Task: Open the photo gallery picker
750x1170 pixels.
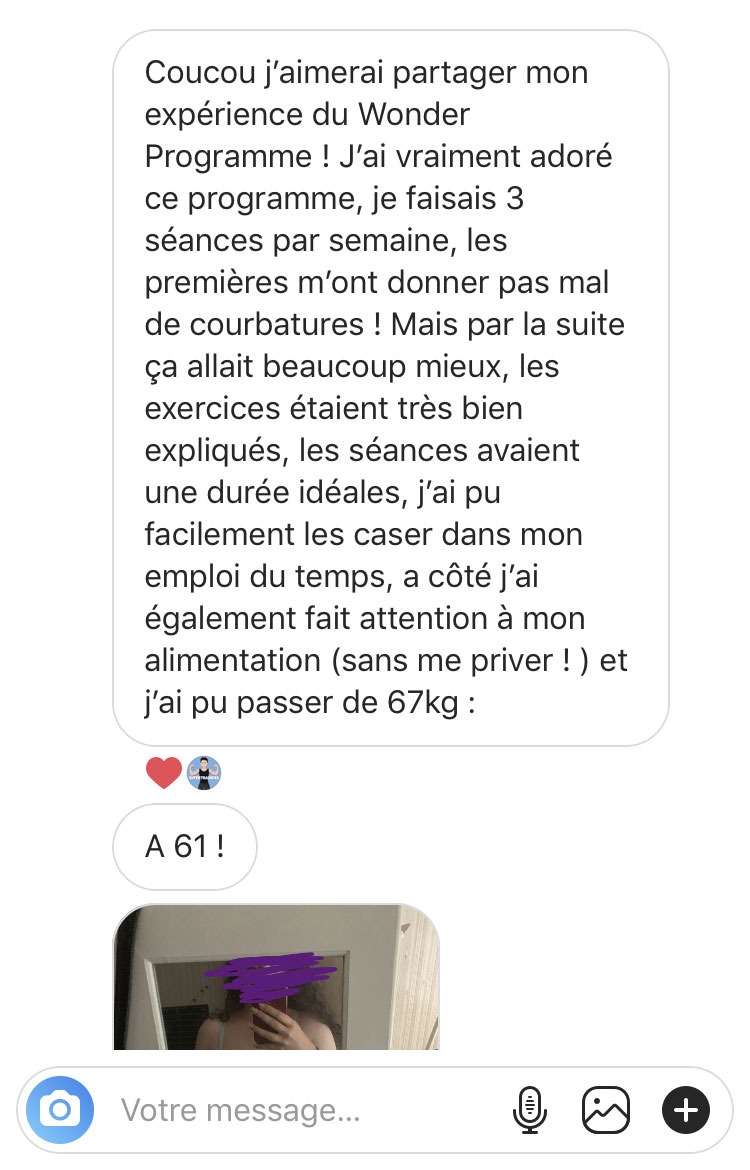Action: 606,1110
